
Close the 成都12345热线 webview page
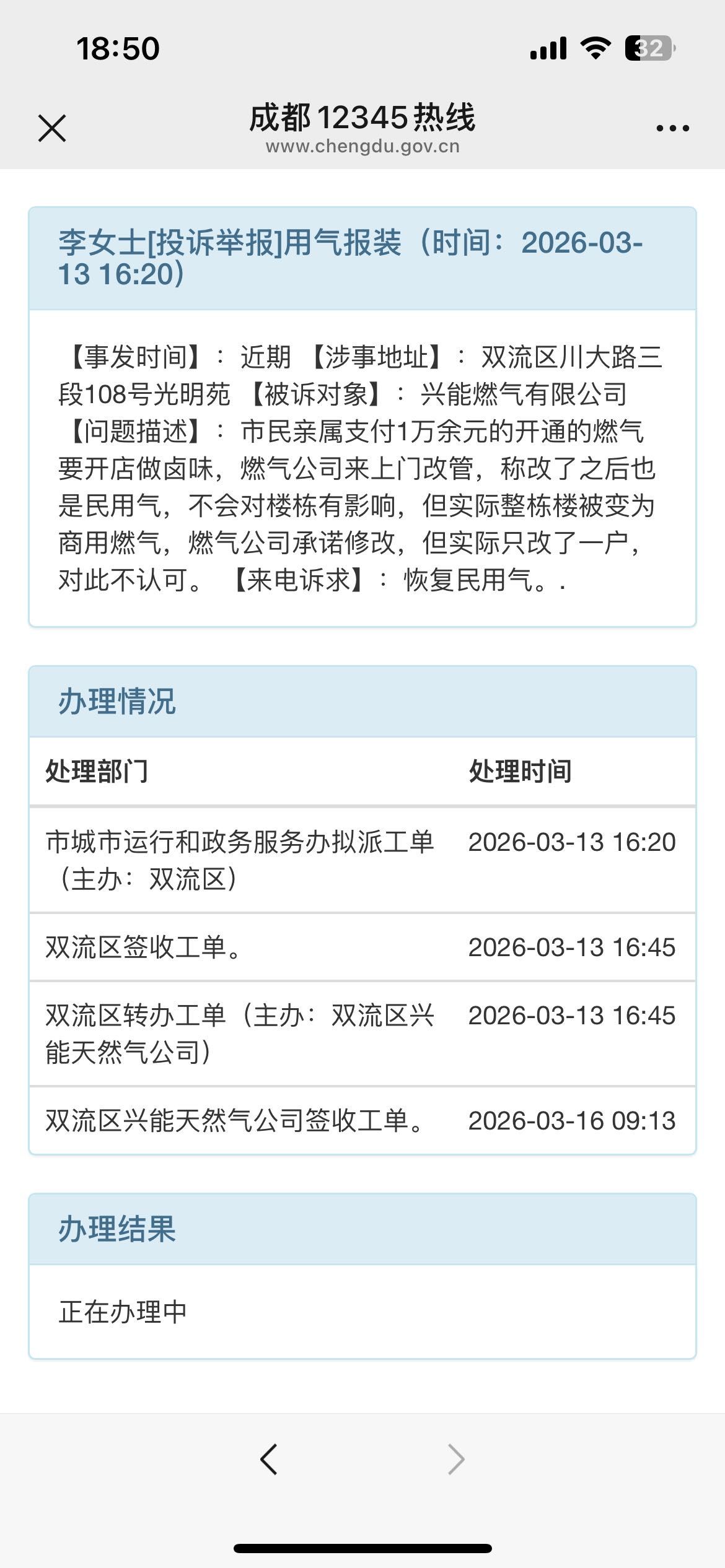[x=52, y=128]
